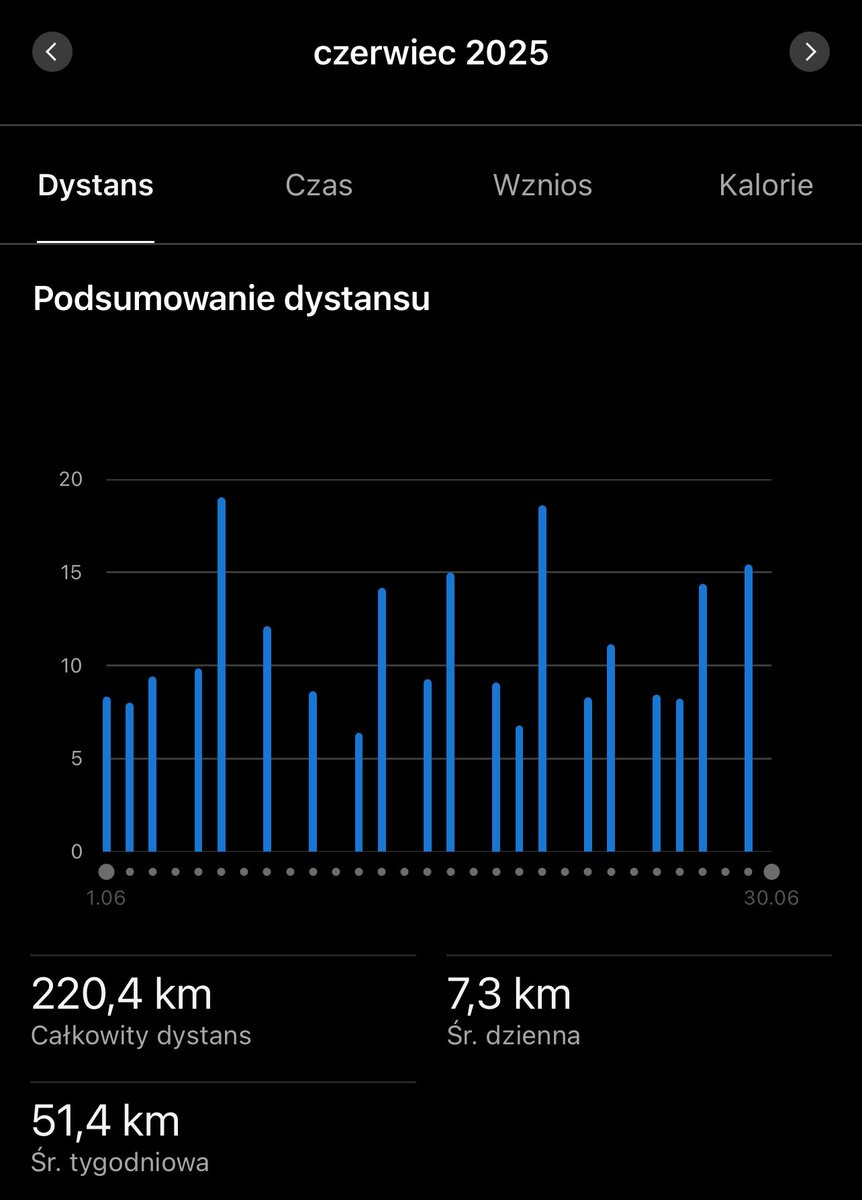
Task: Go to the next month
Action: 809,52
